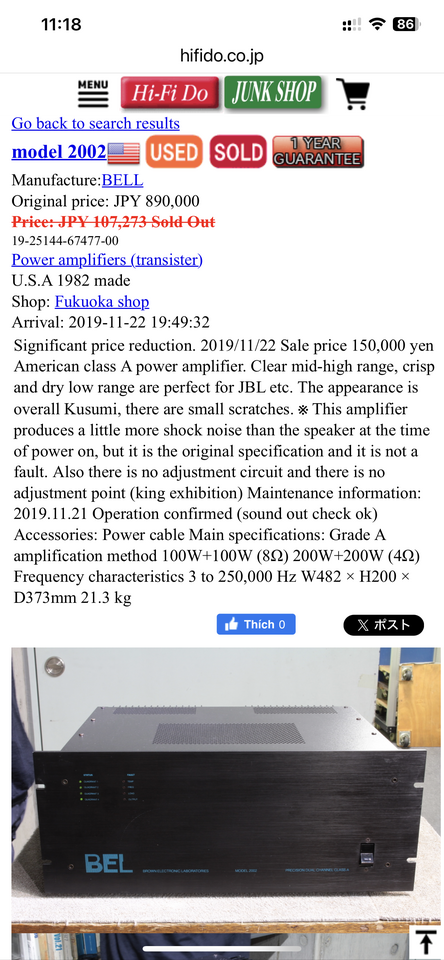View the shopping cart

353,93
